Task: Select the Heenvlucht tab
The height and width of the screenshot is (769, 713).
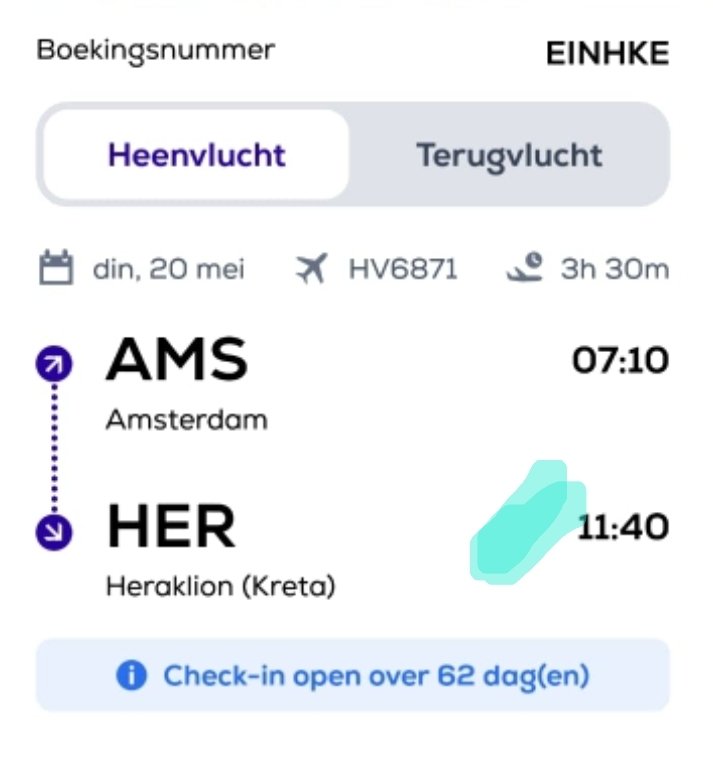Action: [197, 156]
